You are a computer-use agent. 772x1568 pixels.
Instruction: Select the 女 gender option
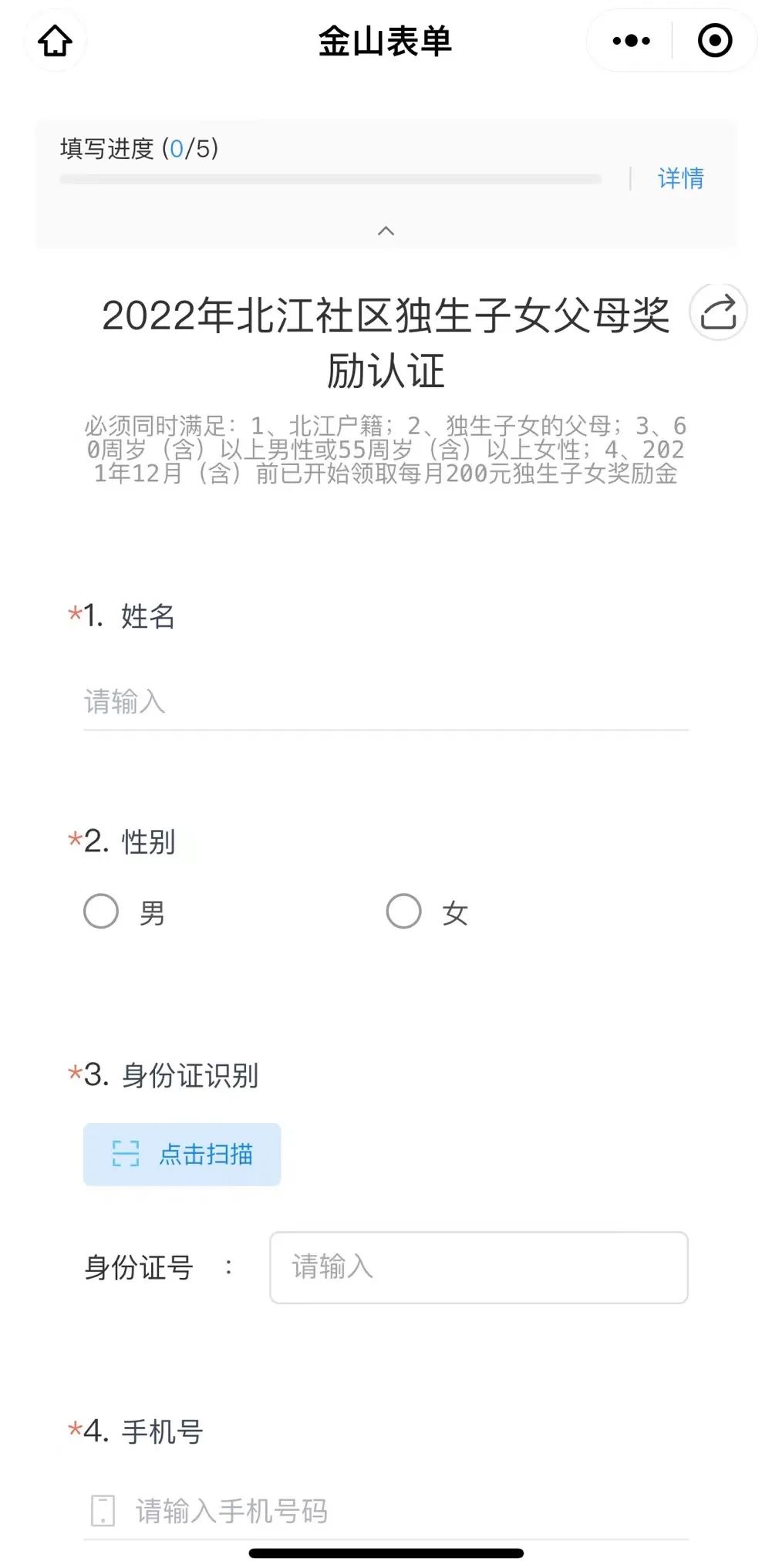click(x=403, y=912)
